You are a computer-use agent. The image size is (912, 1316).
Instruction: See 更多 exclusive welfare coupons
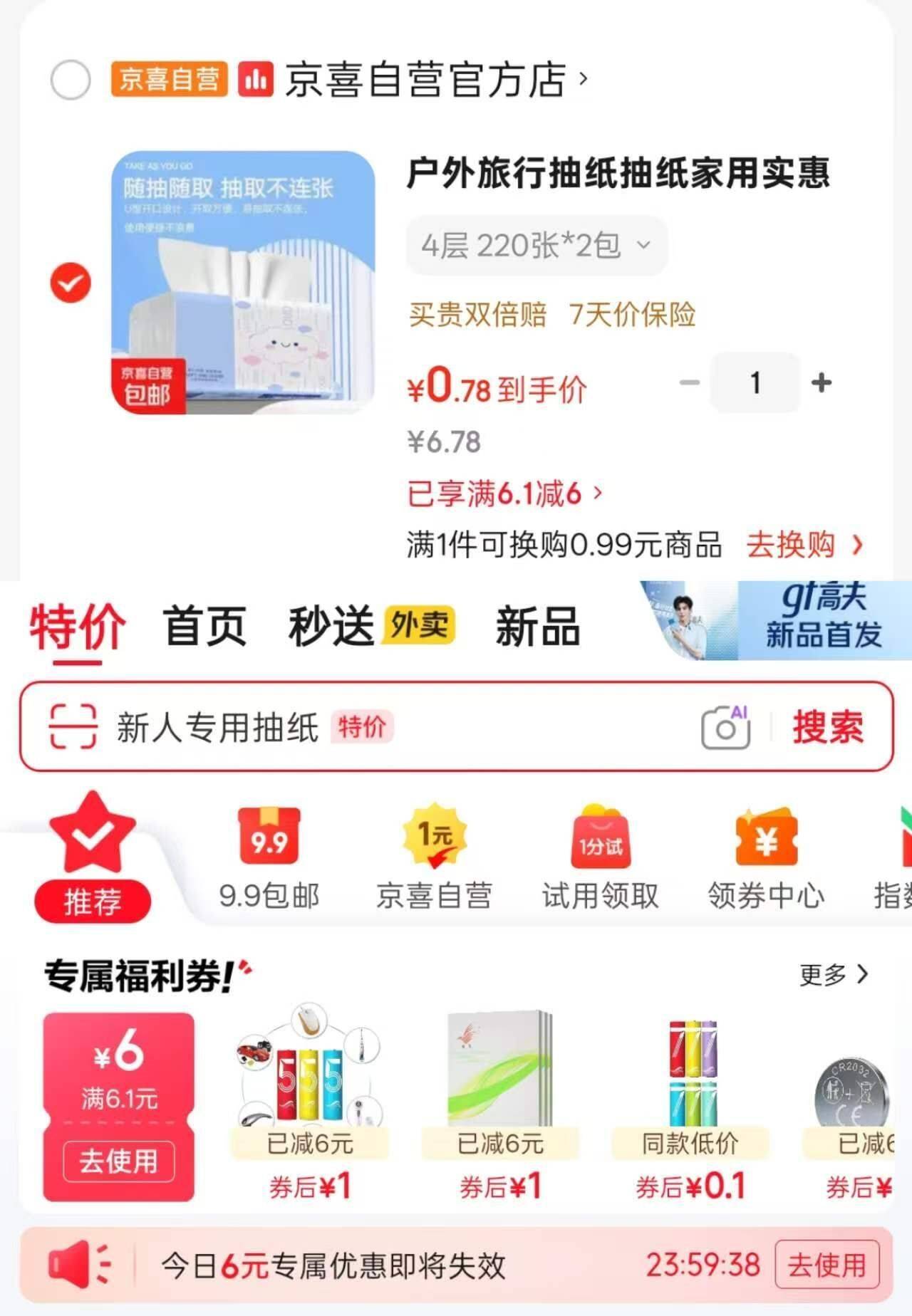pyautogui.click(x=834, y=974)
